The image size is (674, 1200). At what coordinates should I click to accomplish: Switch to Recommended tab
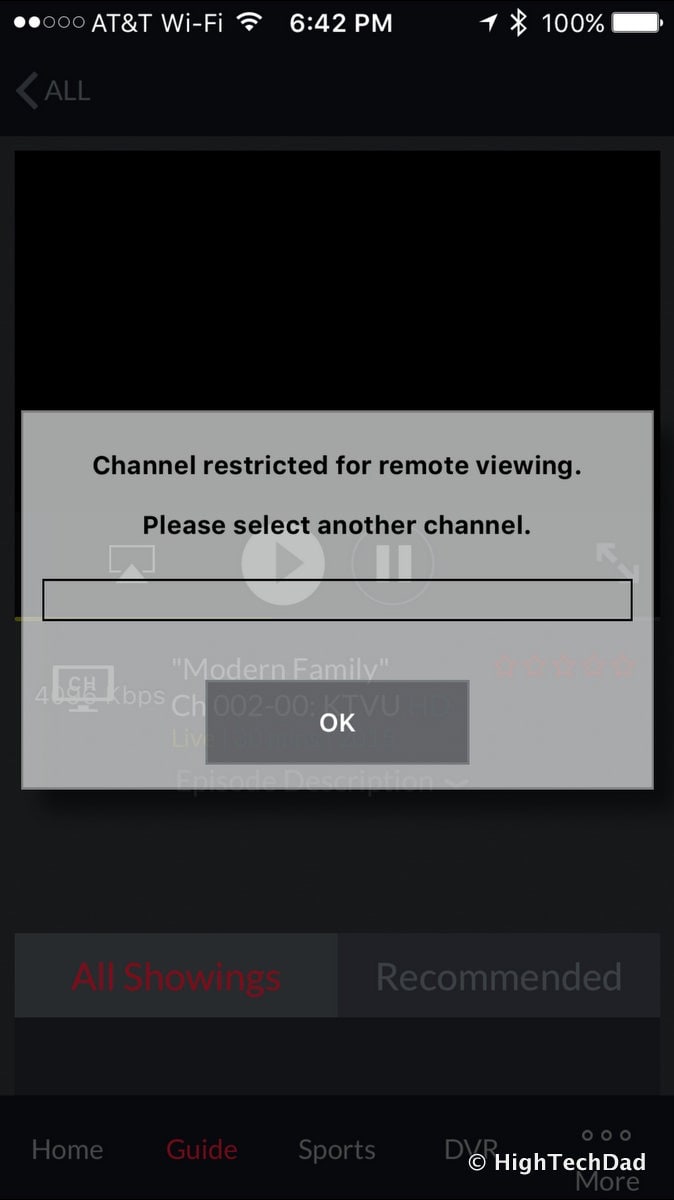[x=498, y=976]
